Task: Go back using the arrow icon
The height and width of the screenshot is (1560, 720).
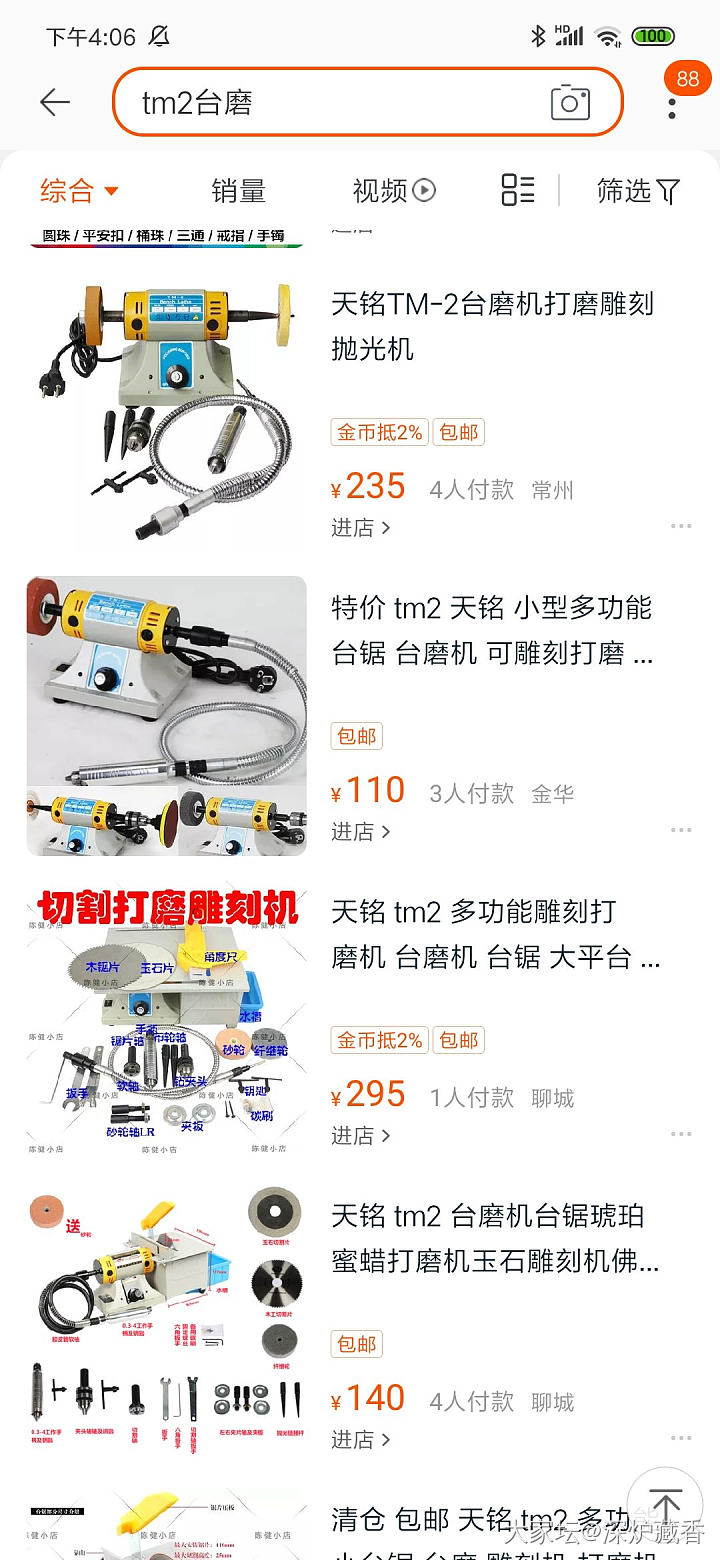Action: point(55,102)
